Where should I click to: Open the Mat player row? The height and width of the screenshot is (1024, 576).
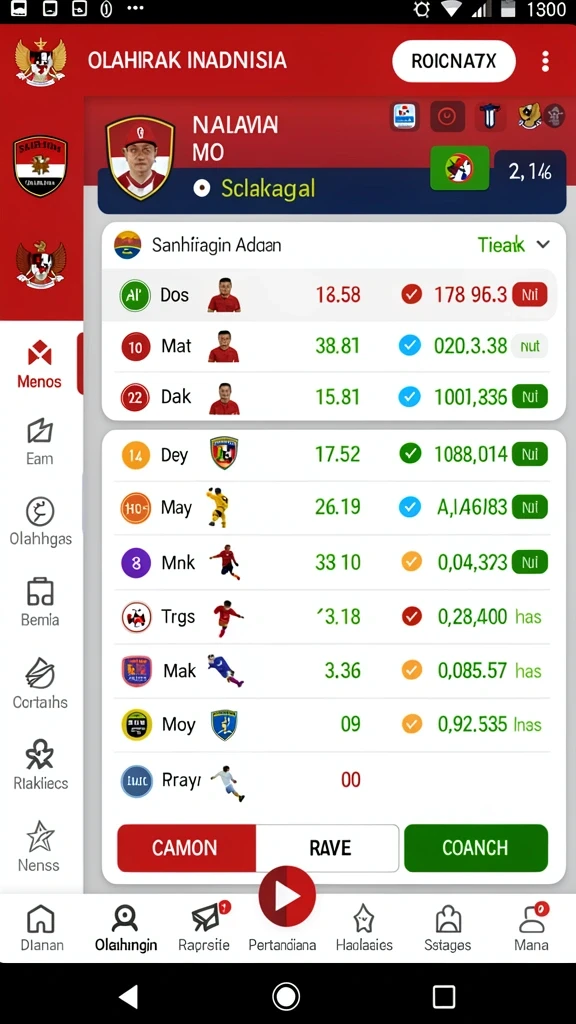(334, 346)
